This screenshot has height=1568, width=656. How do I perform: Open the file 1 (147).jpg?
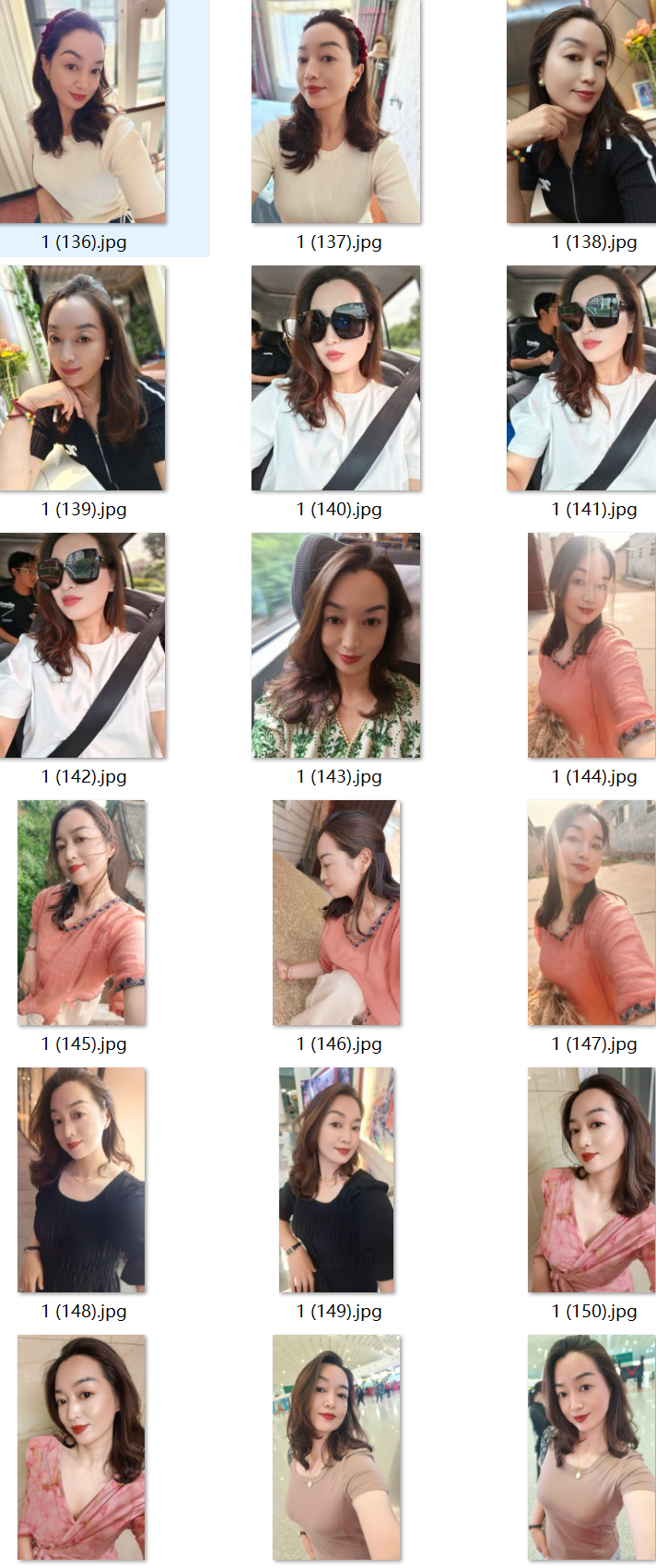[592, 913]
